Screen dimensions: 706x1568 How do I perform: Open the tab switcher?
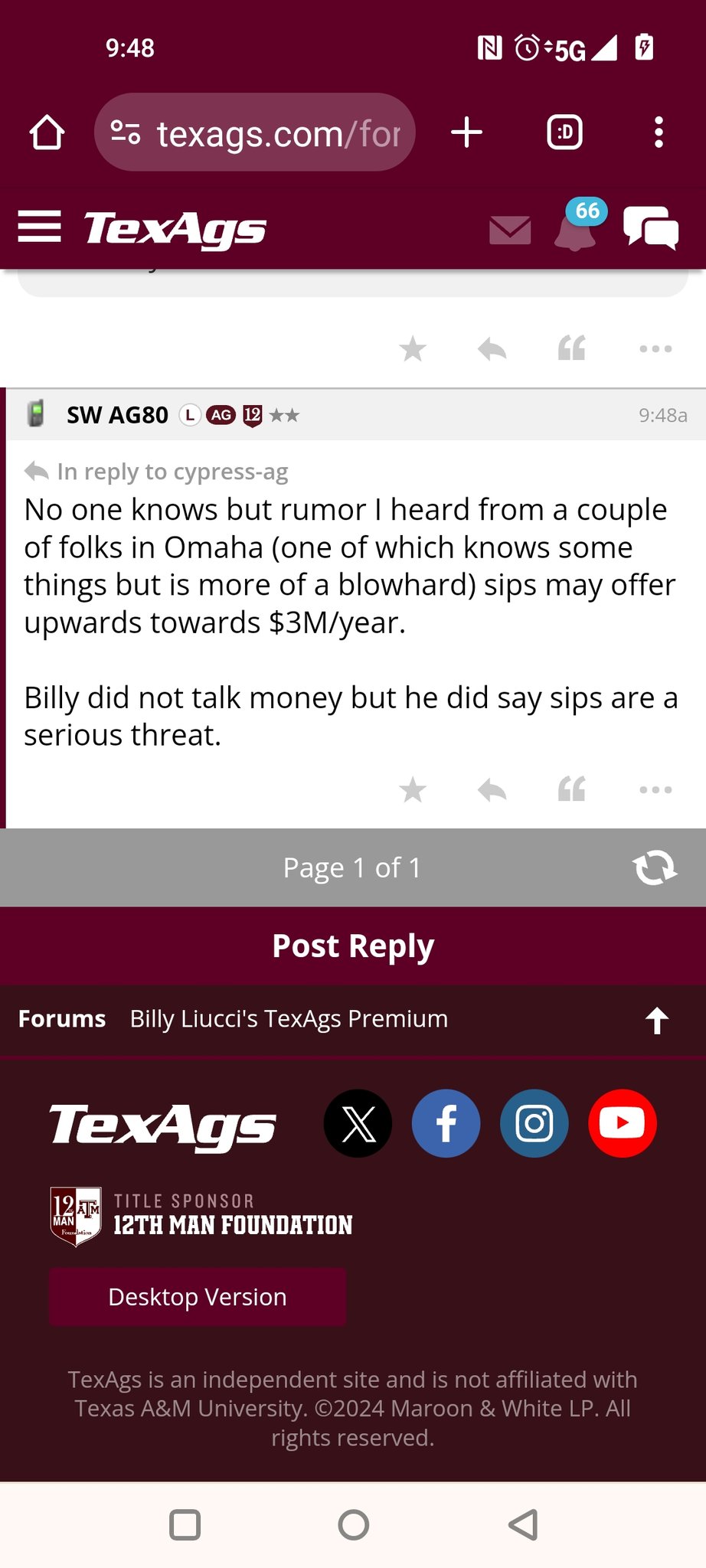(564, 132)
